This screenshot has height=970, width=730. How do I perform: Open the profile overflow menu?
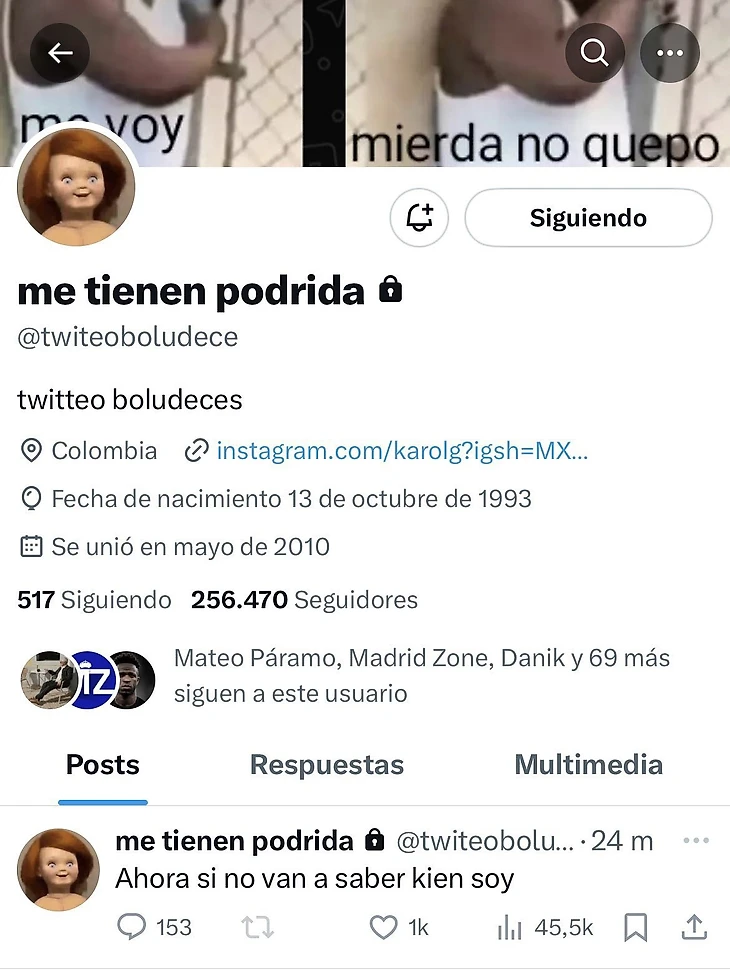pyautogui.click(x=670, y=53)
